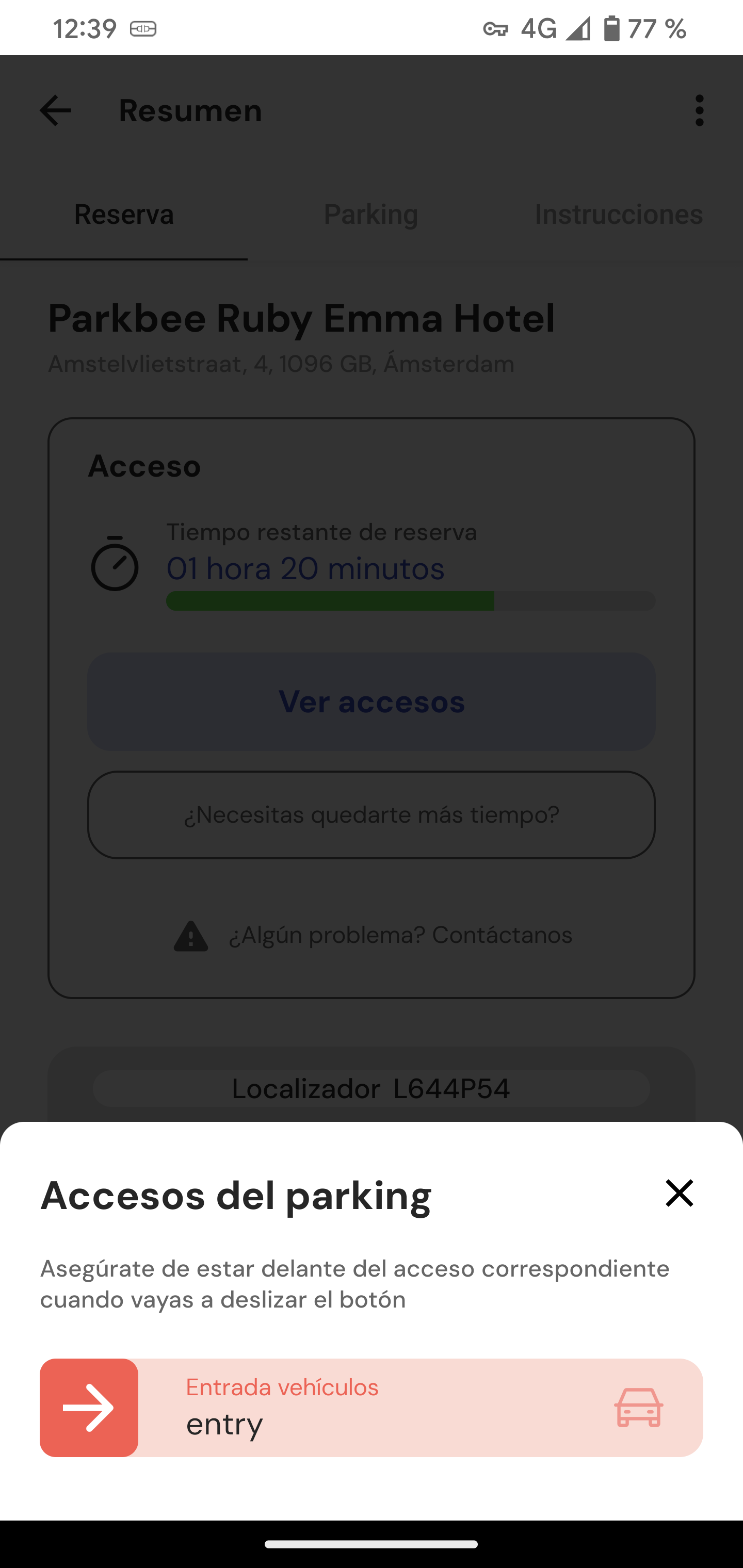The height and width of the screenshot is (1568, 743).
Task: Open the Instrucciones tab
Action: pyautogui.click(x=619, y=214)
